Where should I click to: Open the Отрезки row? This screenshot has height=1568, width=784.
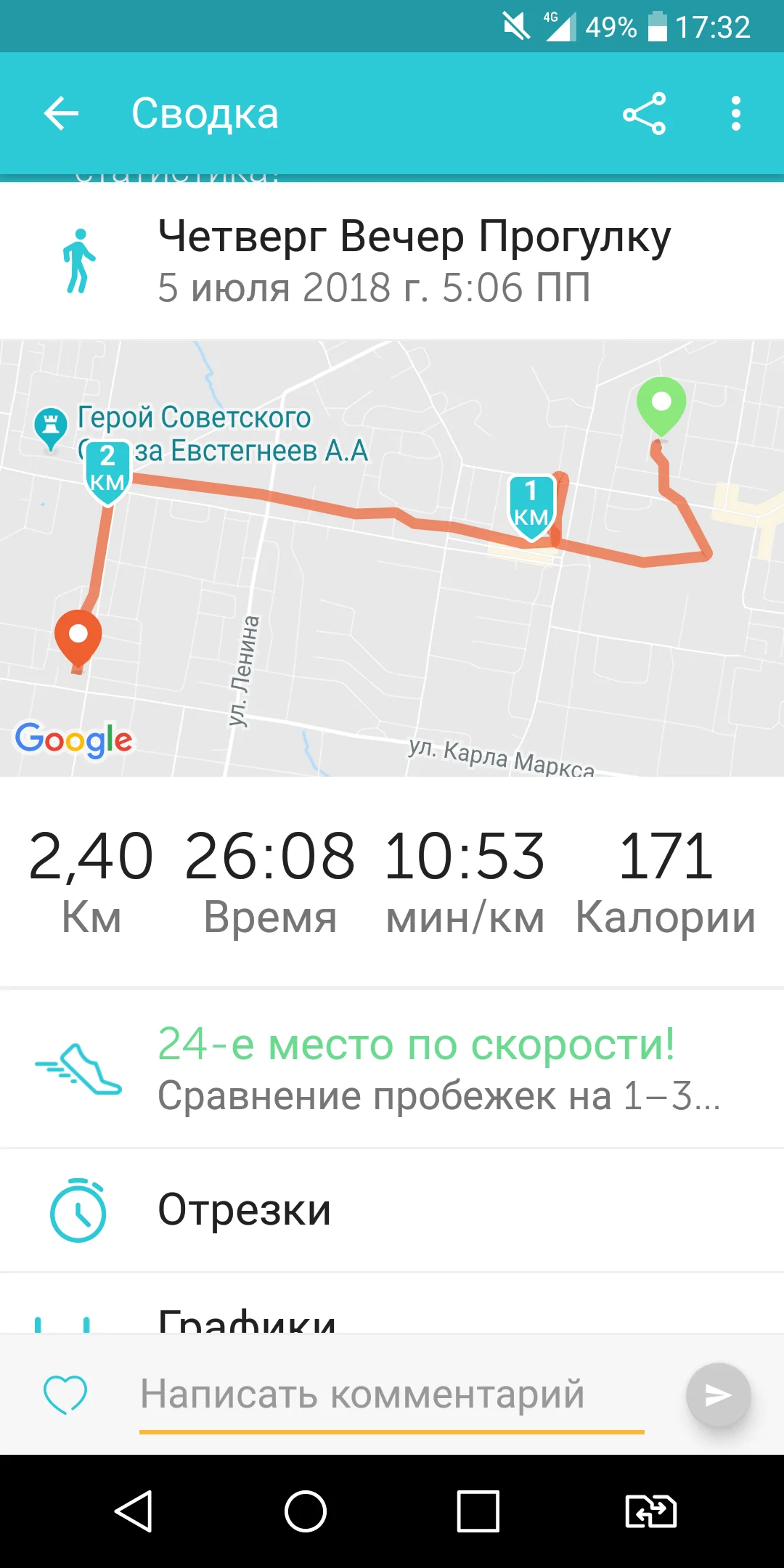click(392, 1210)
